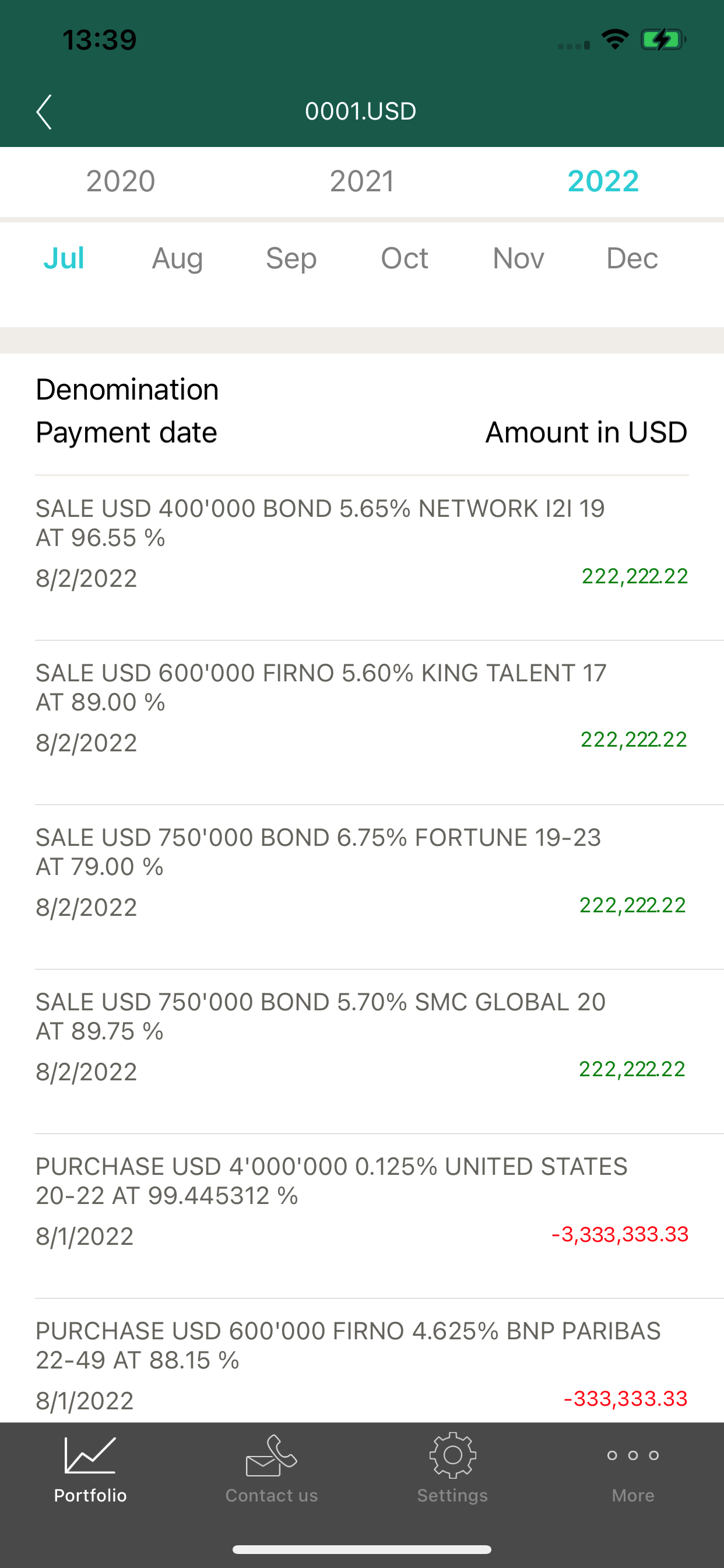Image resolution: width=724 pixels, height=1568 pixels.
Task: Select the 2022 year tab
Action: [603, 181]
